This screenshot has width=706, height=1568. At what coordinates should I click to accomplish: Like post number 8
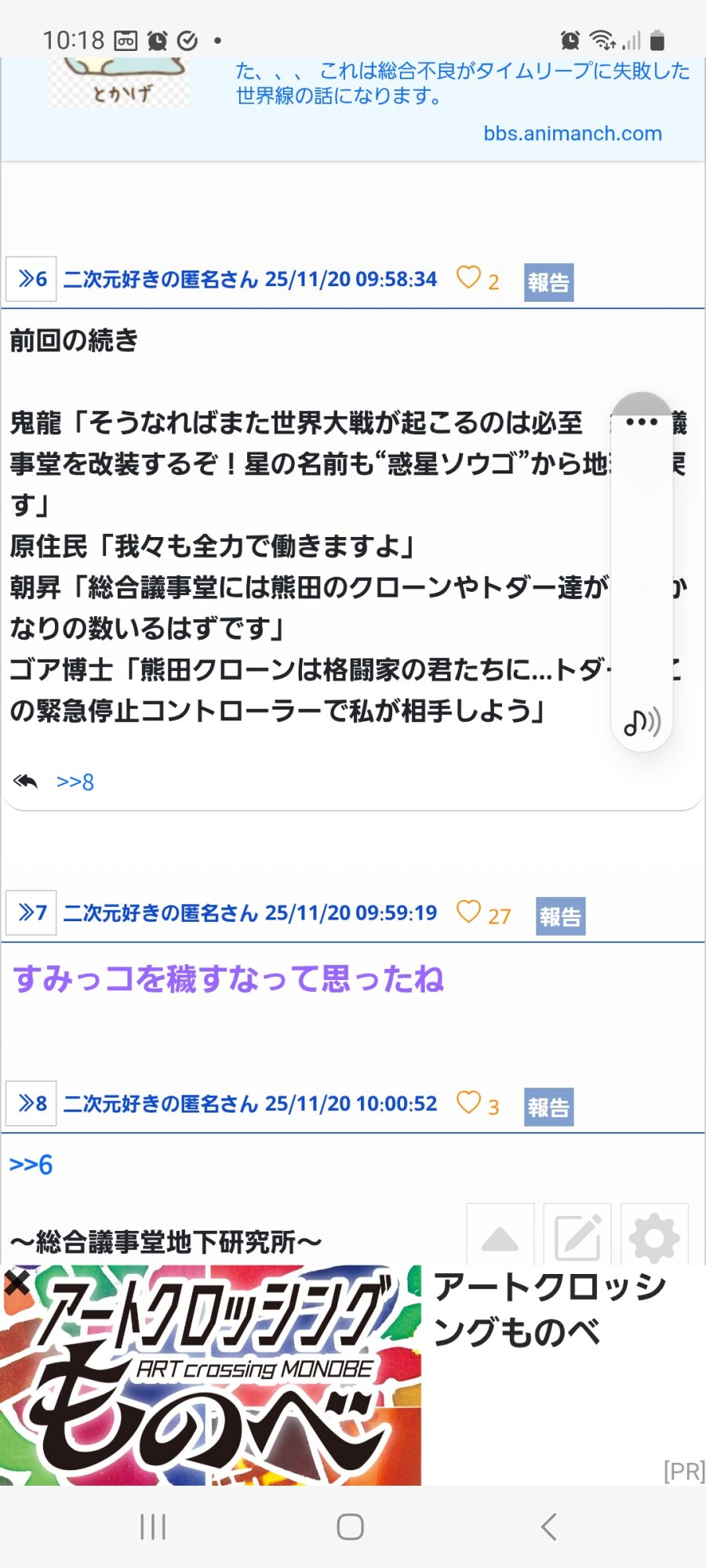469,1102
